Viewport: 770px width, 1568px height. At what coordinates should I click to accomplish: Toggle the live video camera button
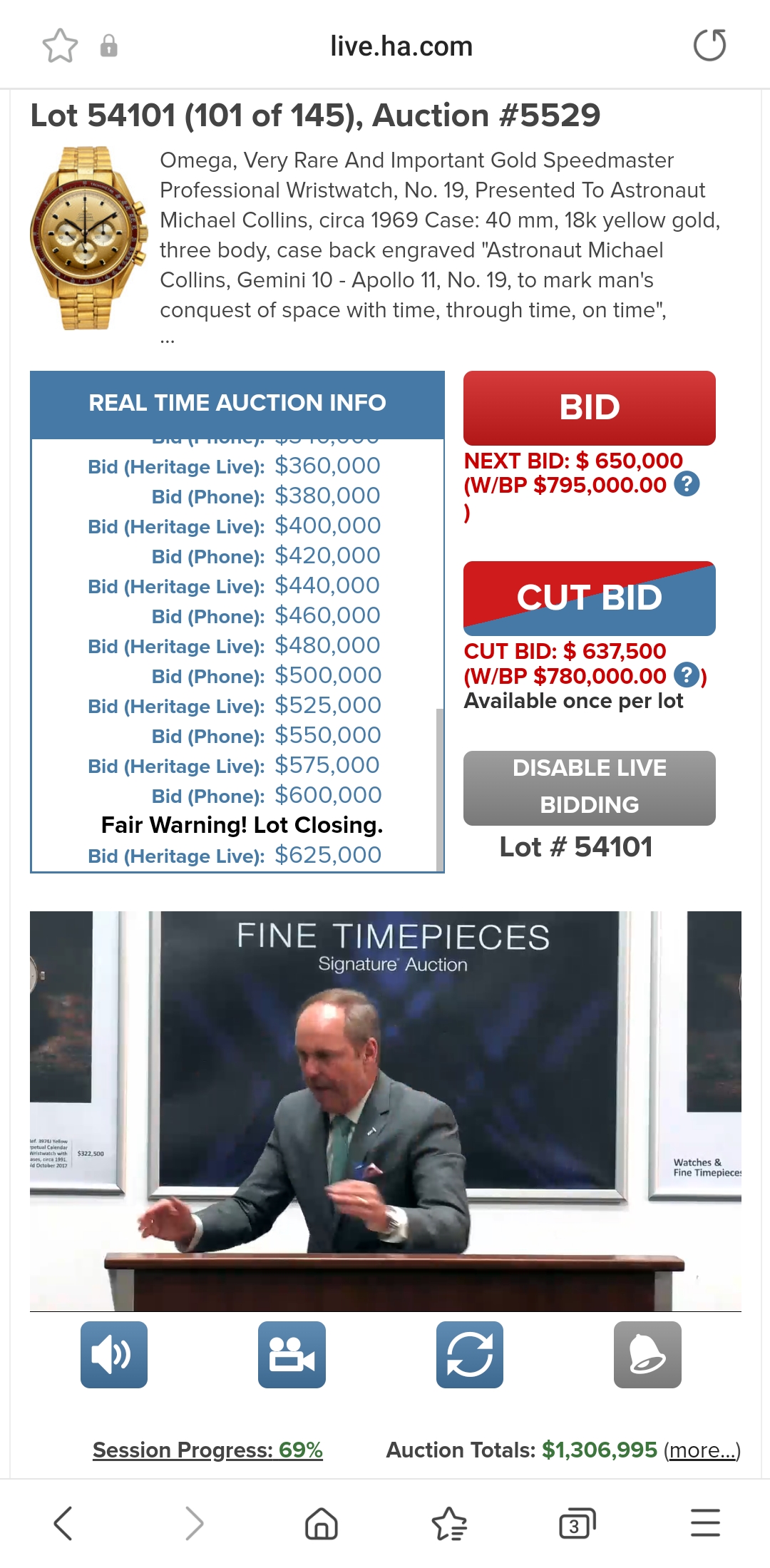[292, 1354]
